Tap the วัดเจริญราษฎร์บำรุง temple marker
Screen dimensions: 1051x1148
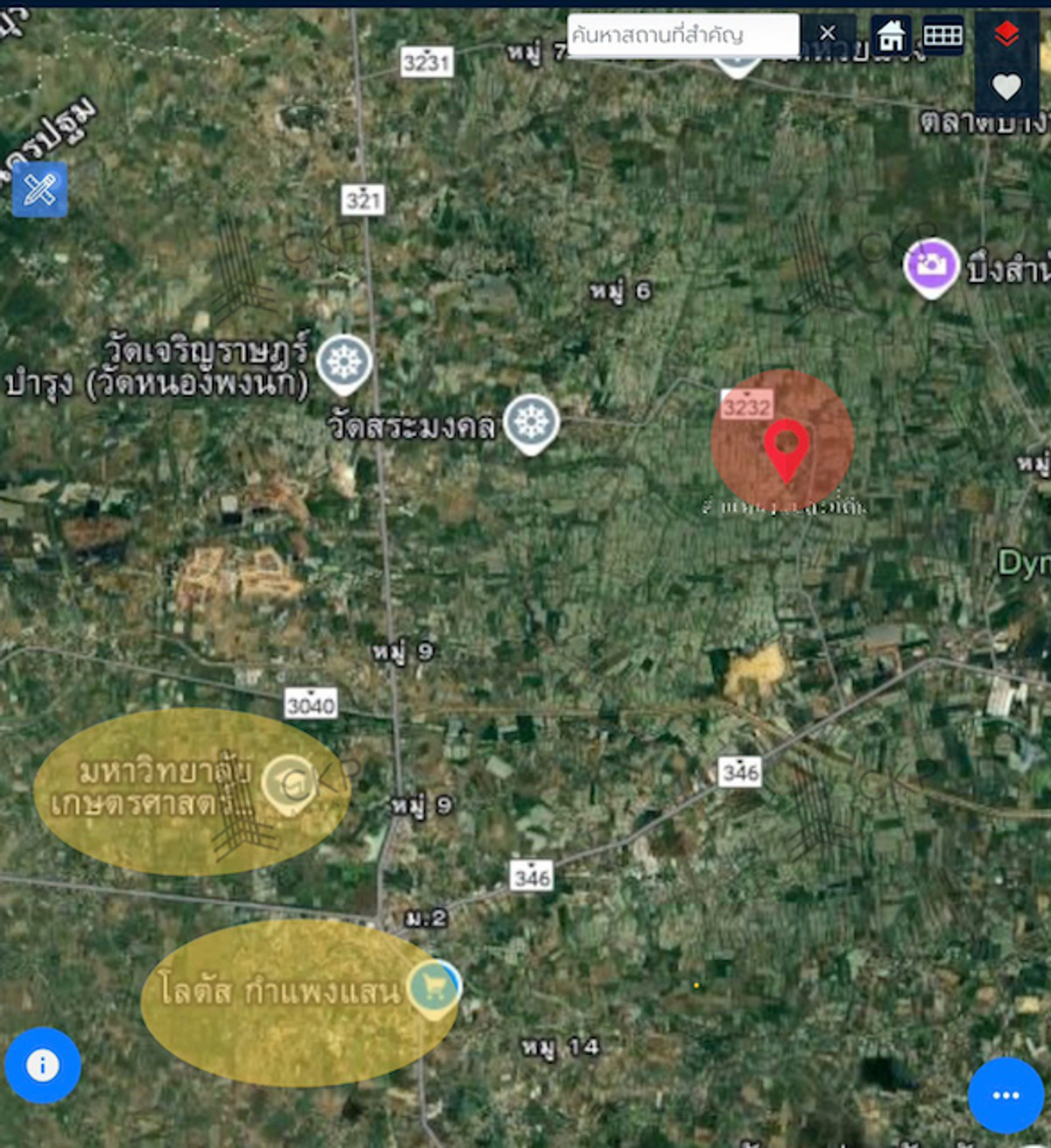point(343,362)
